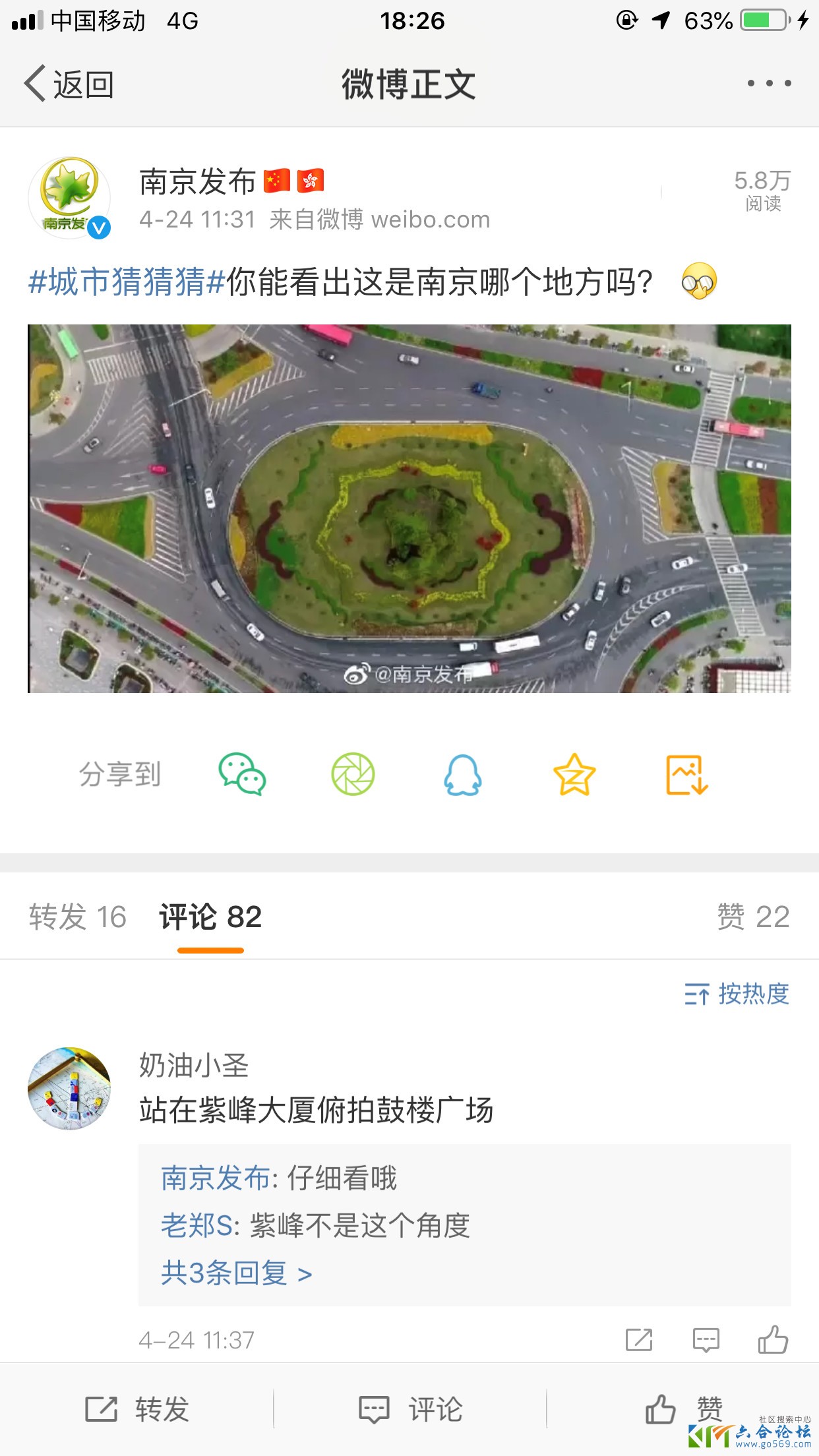This screenshot has width=819, height=1456.
Task: View the aerial roundabout photo
Action: tap(409, 508)
